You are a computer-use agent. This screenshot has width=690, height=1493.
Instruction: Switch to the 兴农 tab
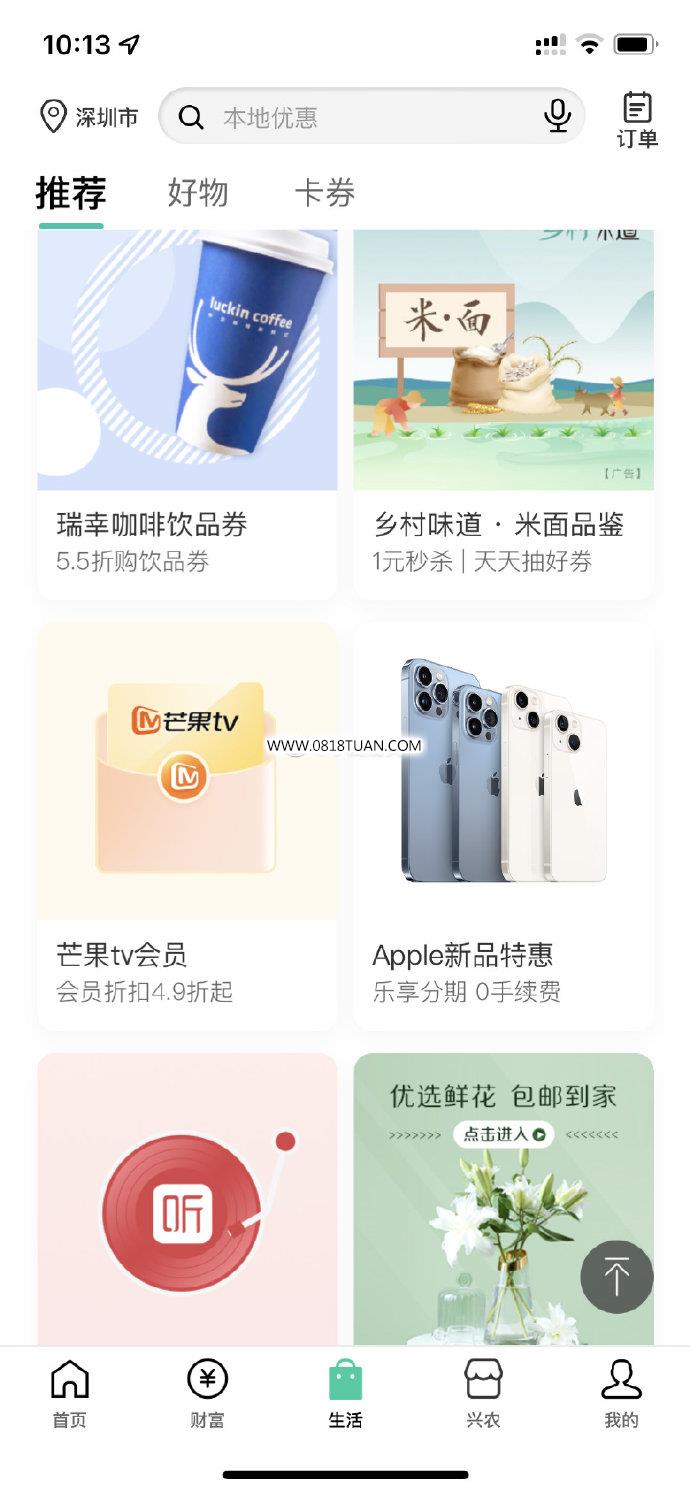[483, 1394]
